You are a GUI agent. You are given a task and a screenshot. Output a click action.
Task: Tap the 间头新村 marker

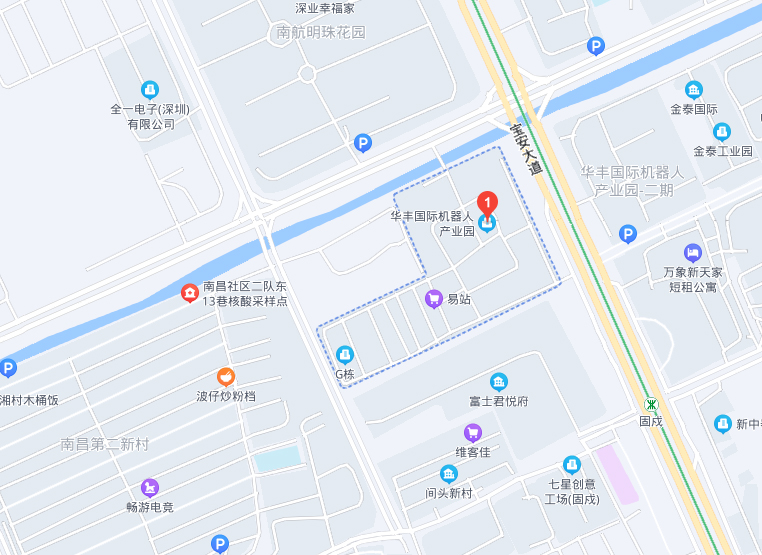pos(449,474)
